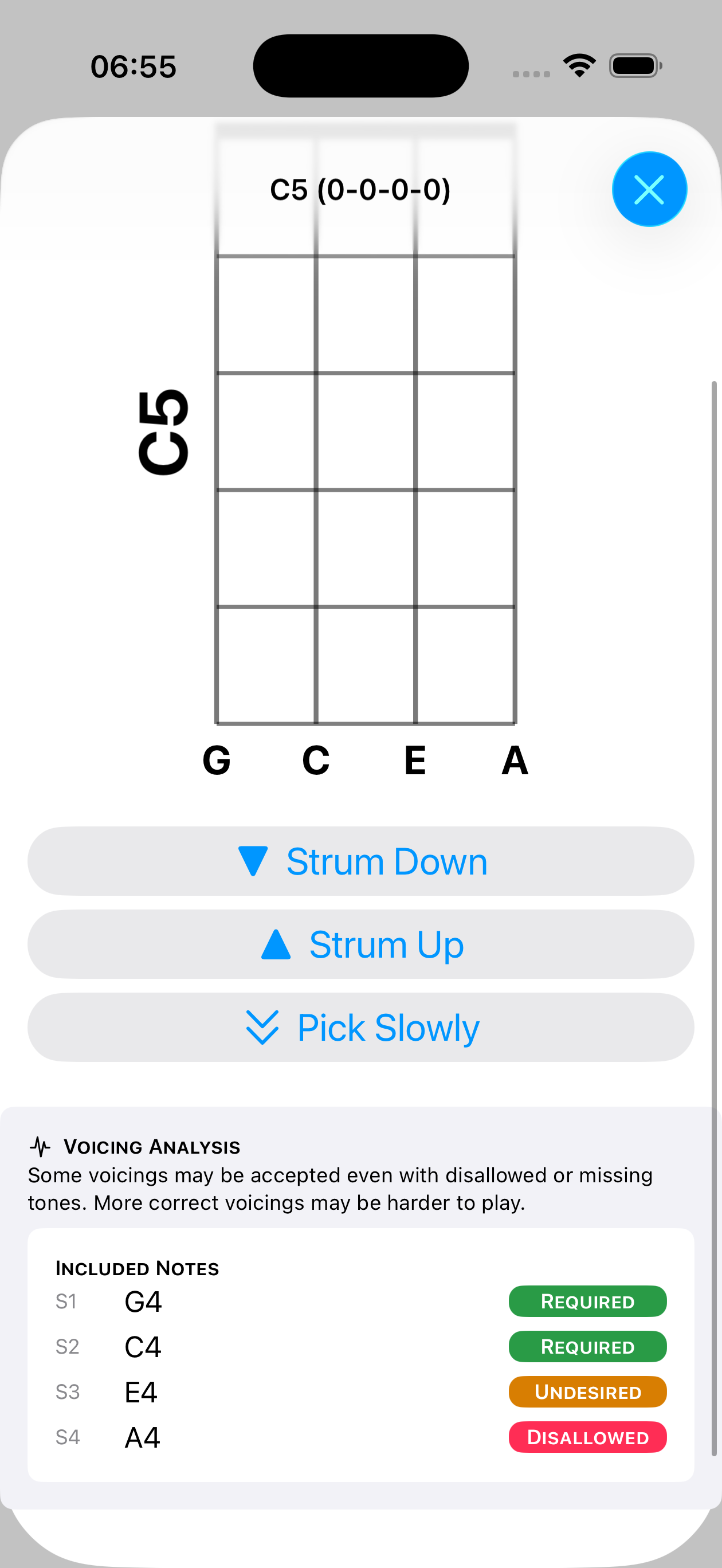Play the chord with Strum Down
Image resolution: width=722 pixels, height=1568 pixels.
click(360, 861)
